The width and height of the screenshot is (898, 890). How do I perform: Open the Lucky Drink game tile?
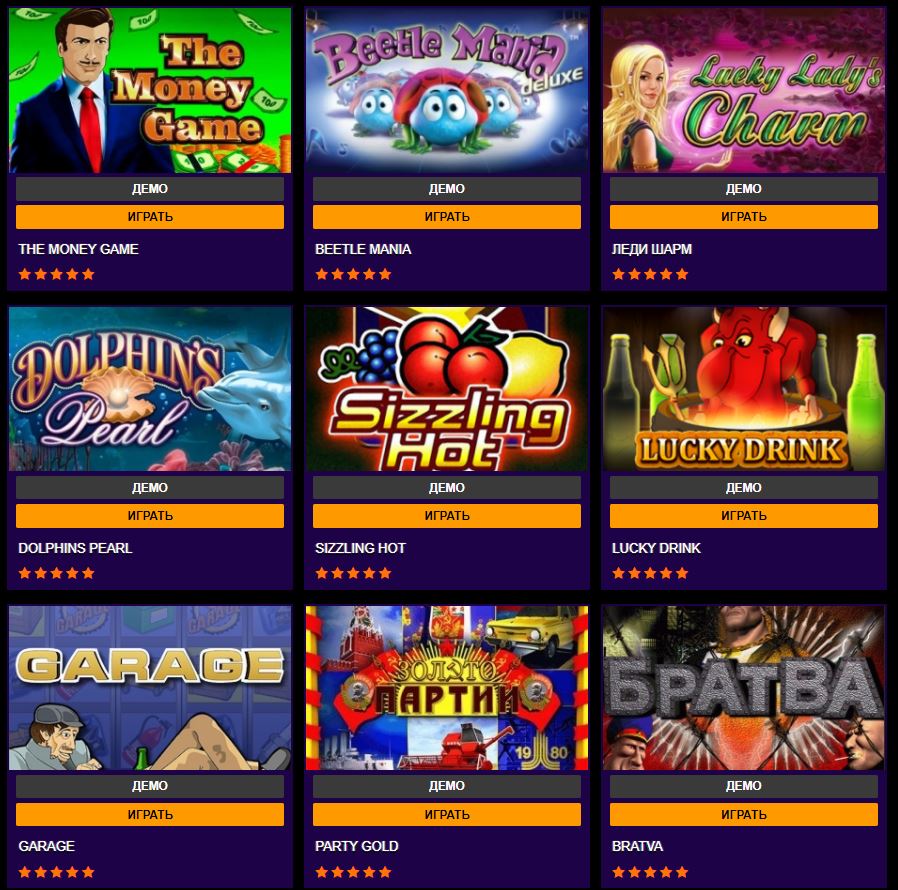744,389
